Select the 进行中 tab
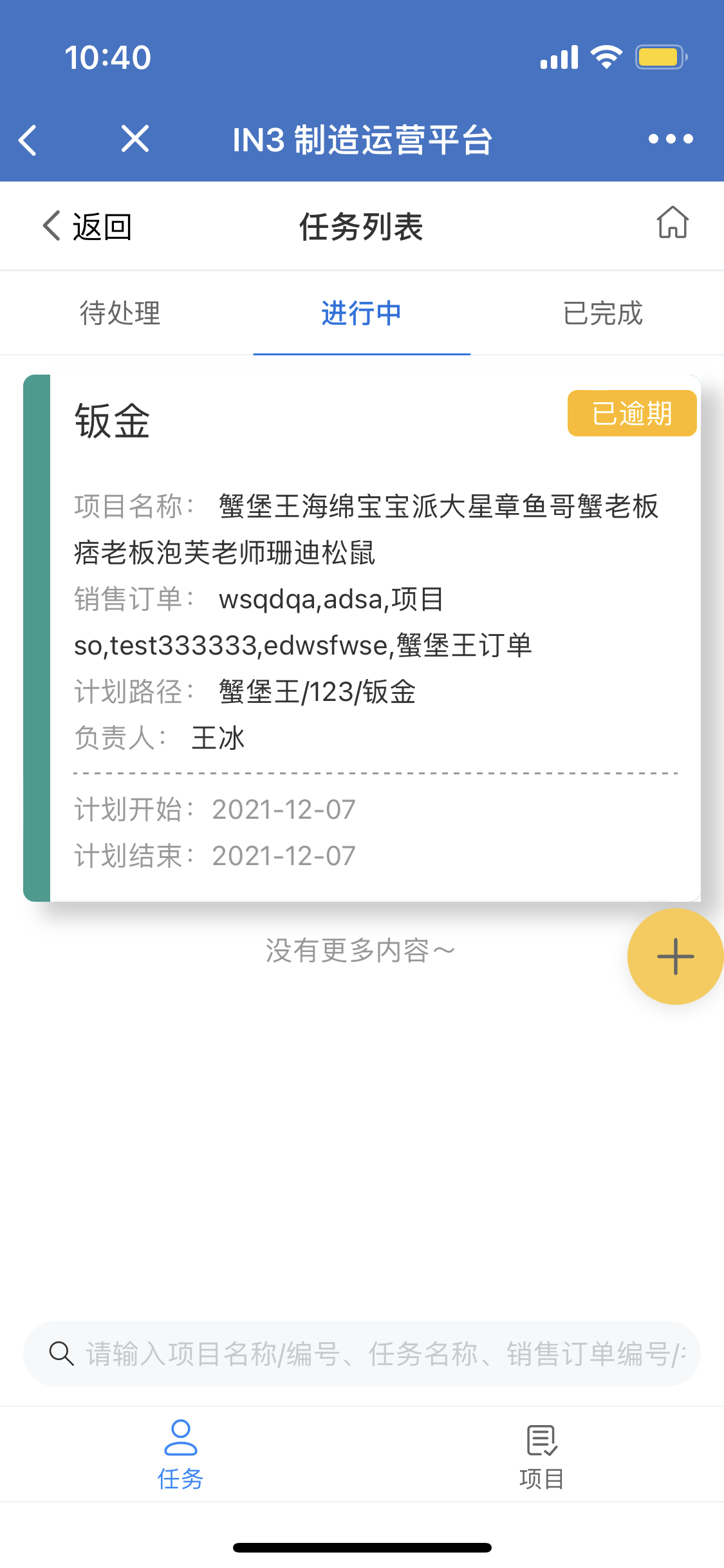 pyautogui.click(x=362, y=313)
